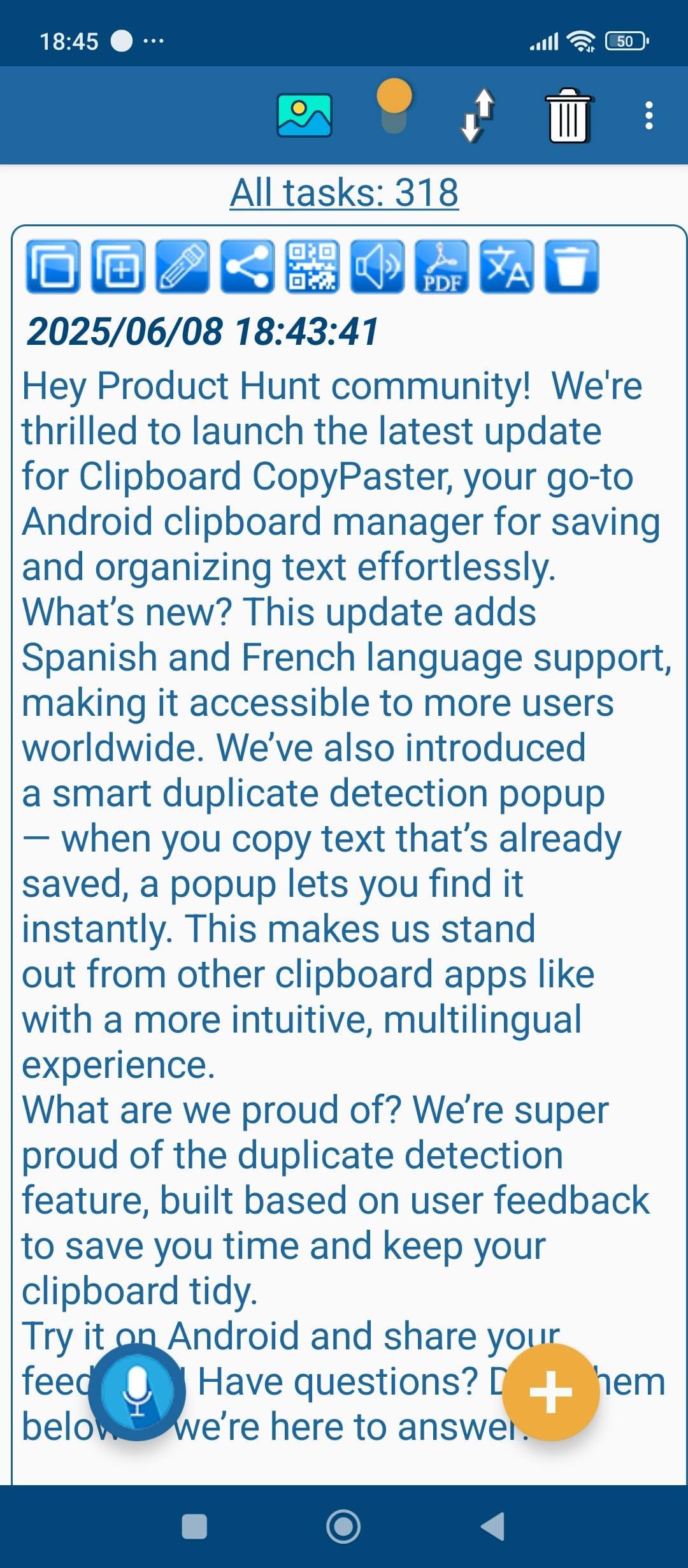
Task: Open the pencil edit tool for this note
Action: pos(182,268)
